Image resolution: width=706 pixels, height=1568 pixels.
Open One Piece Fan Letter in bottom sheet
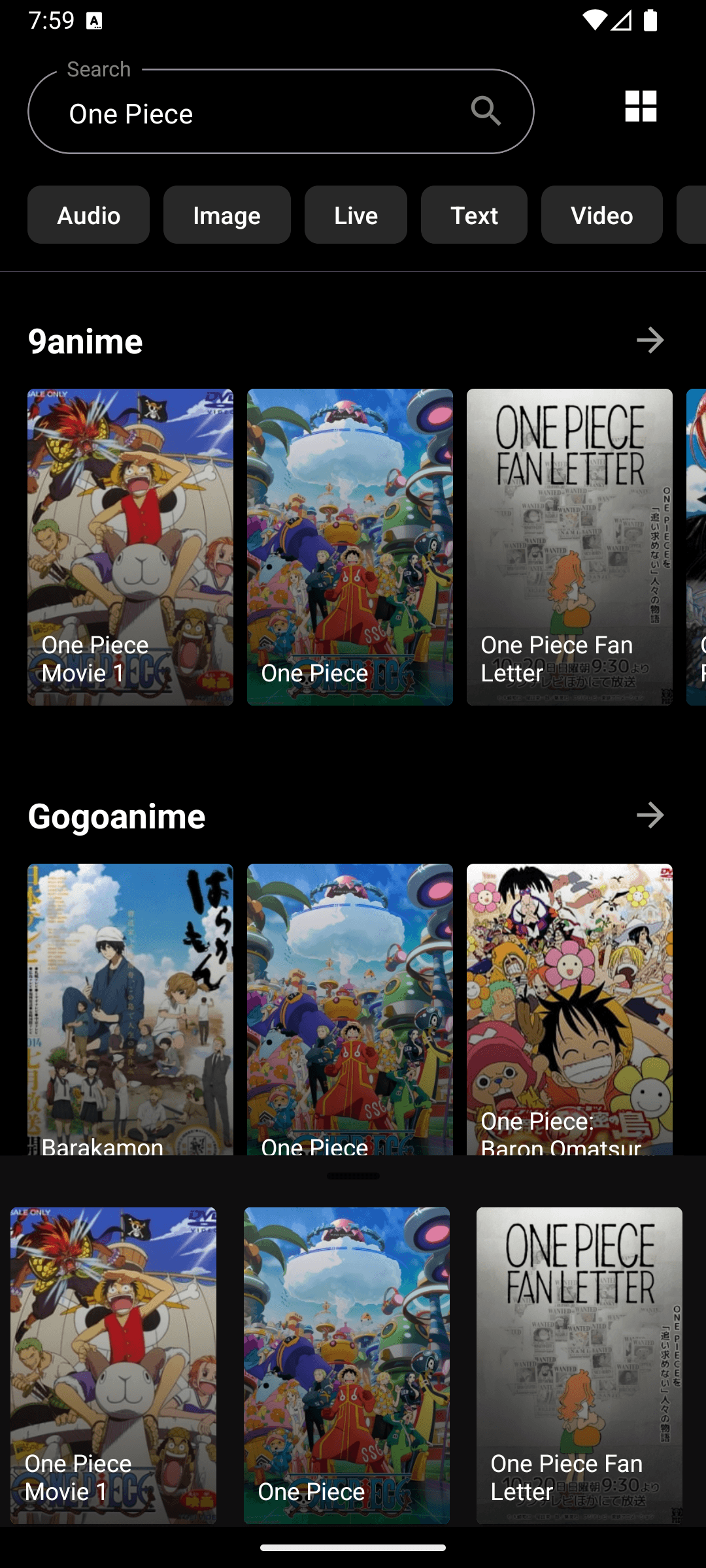pos(579,1365)
